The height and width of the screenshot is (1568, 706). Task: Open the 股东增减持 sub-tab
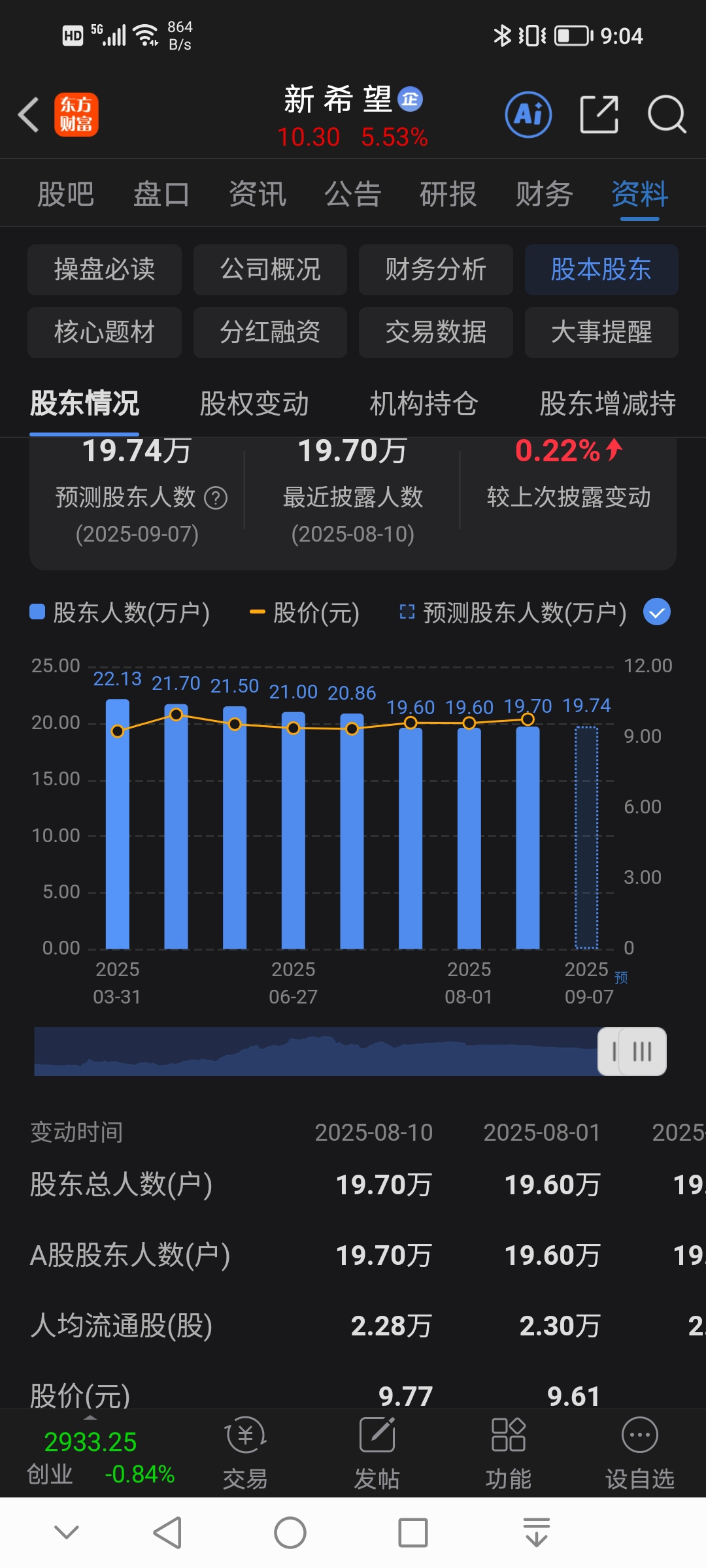click(x=608, y=403)
